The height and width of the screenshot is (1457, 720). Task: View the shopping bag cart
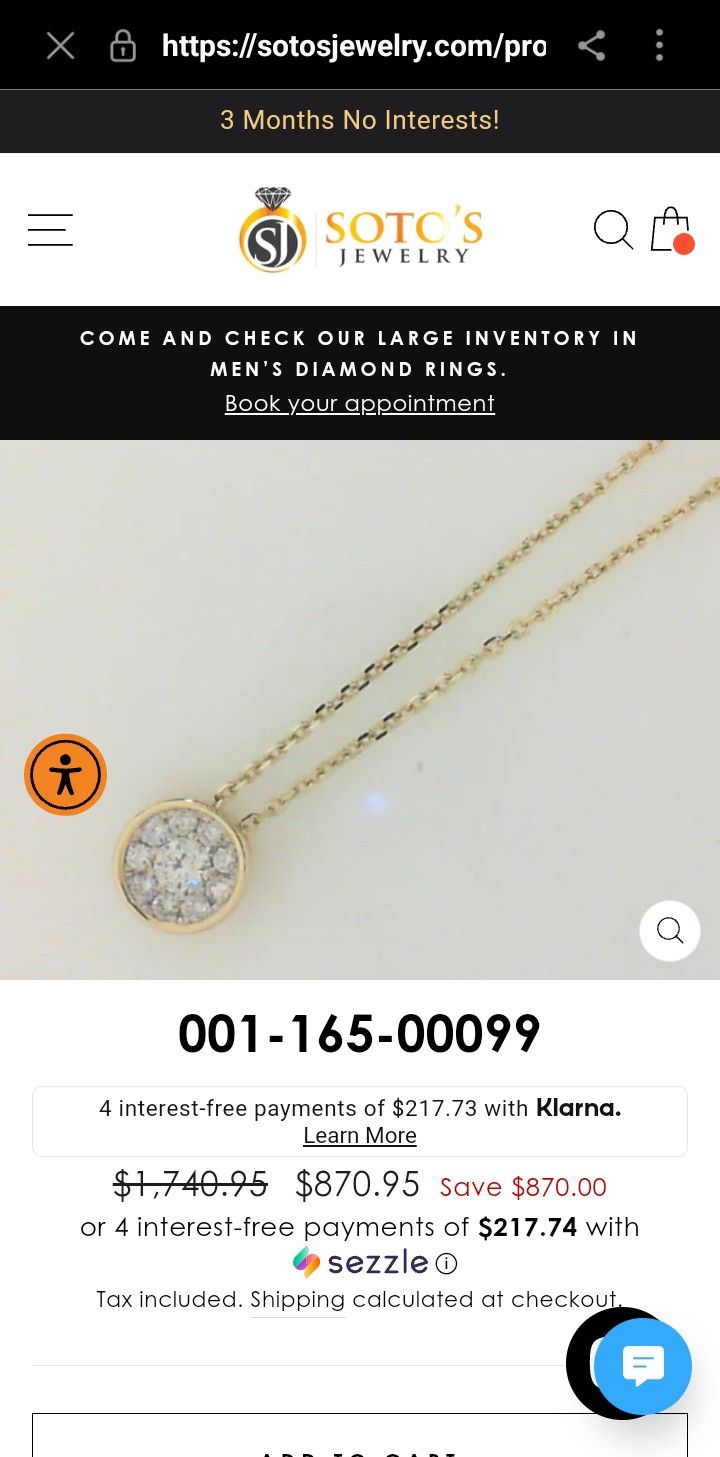pyautogui.click(x=672, y=230)
